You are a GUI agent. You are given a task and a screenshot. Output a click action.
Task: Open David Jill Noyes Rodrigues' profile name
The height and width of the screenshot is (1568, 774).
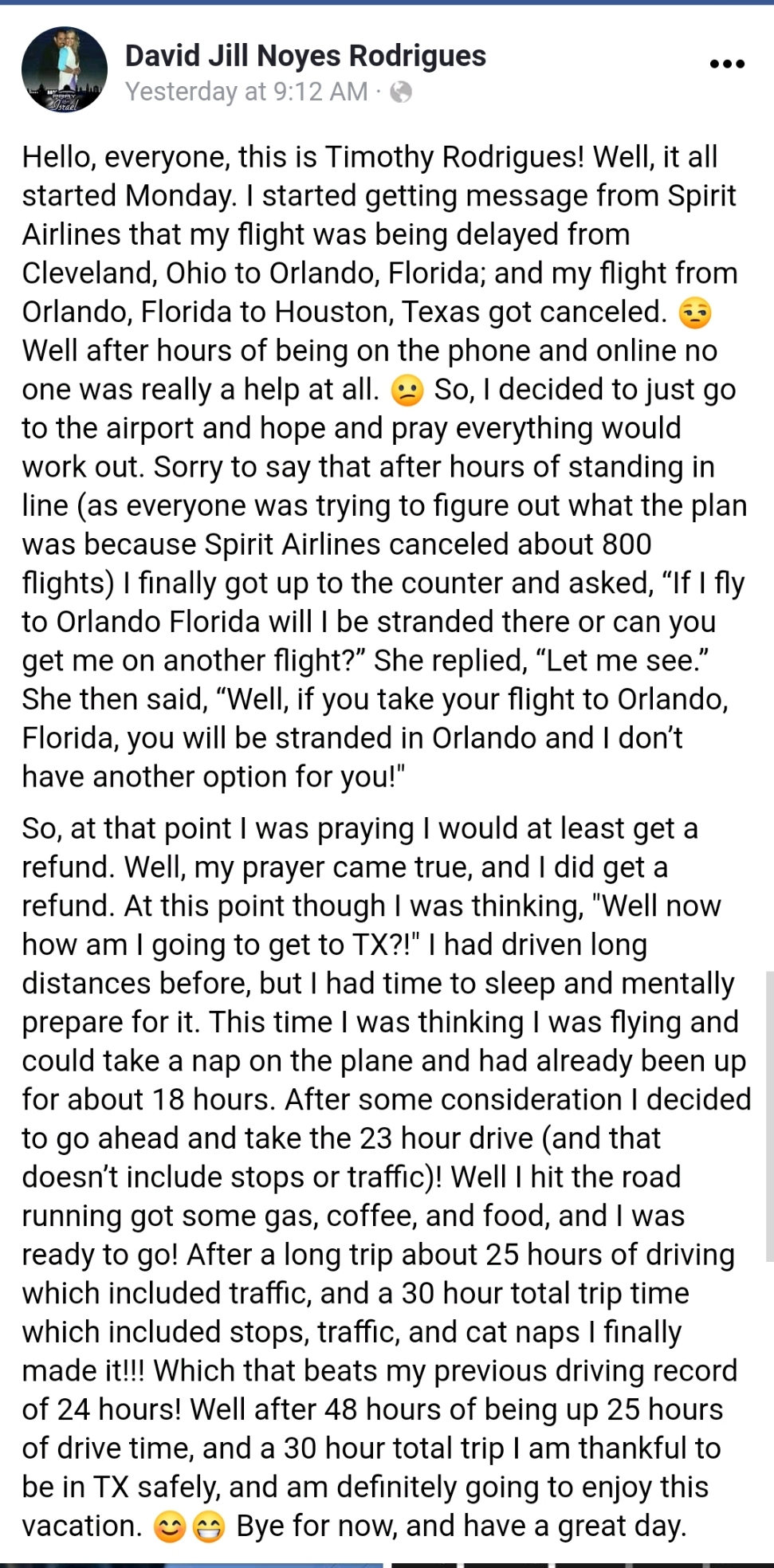click(x=305, y=56)
